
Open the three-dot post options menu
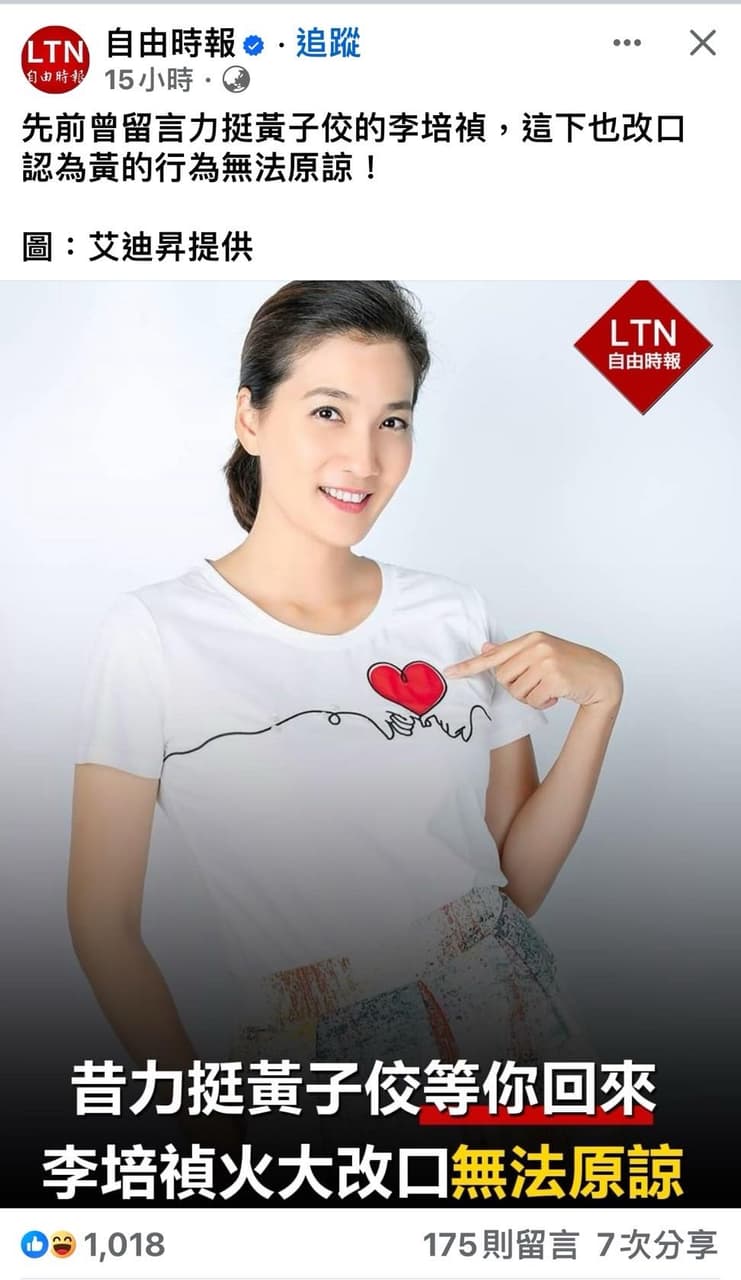click(627, 43)
